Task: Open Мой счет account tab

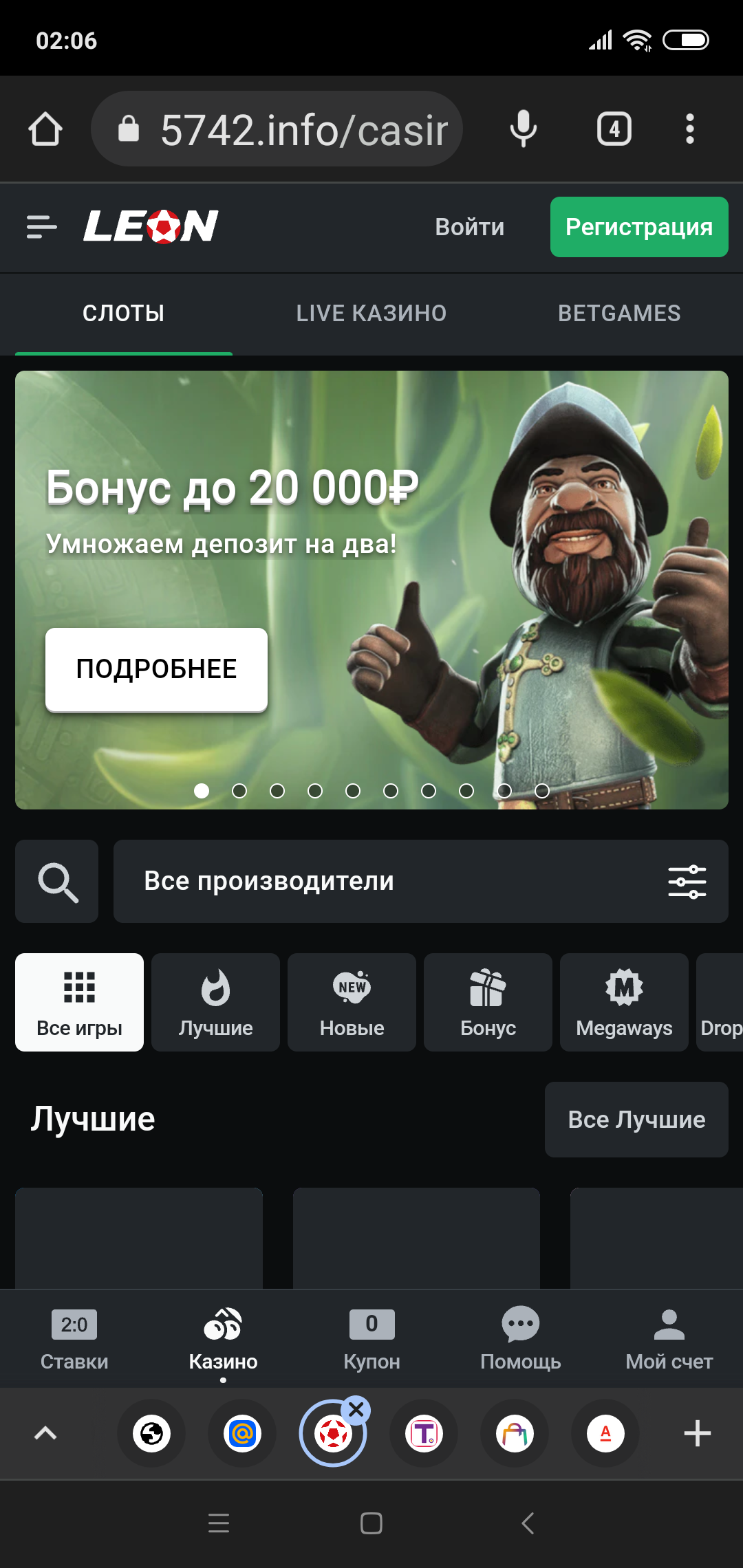Action: point(669,1338)
